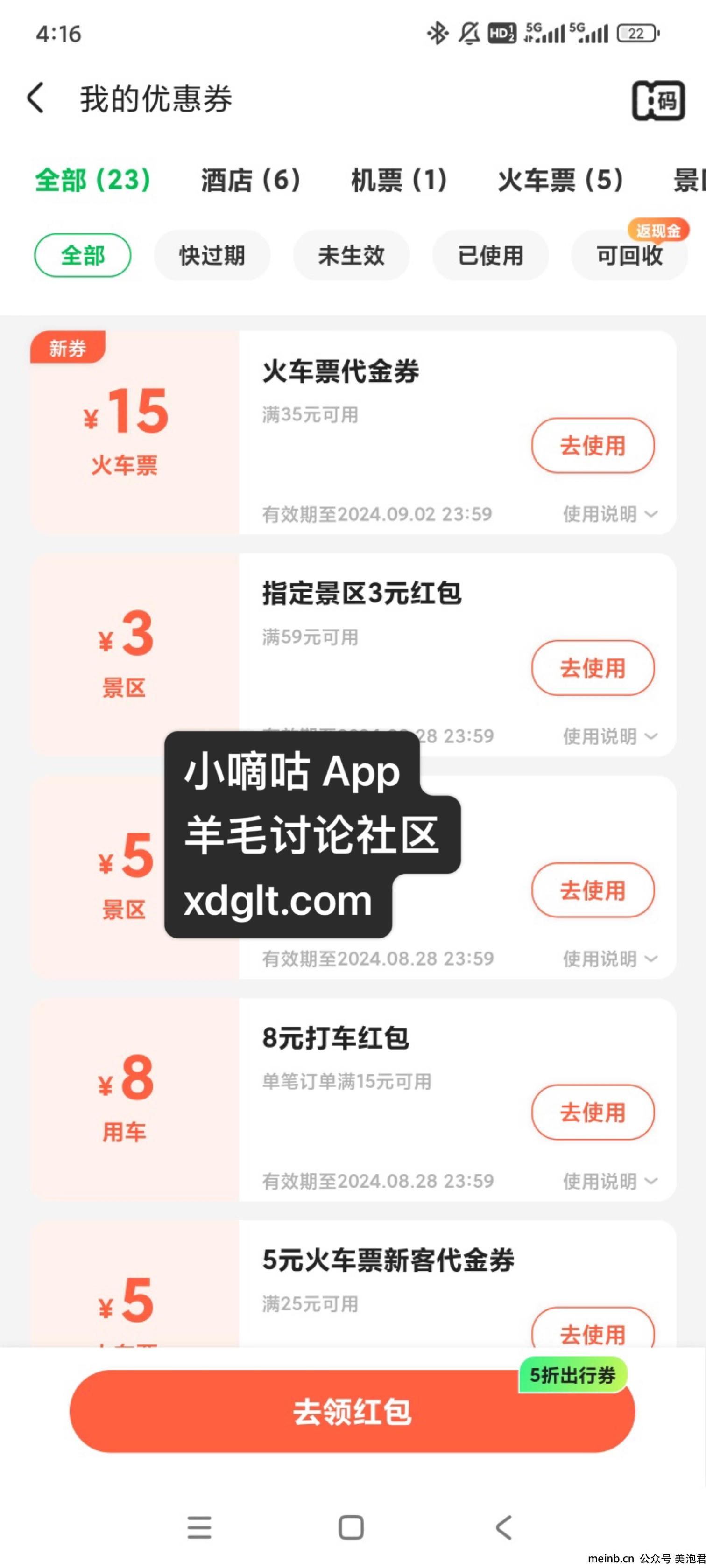Viewport: 706px width, 1568px height.
Task: Switch to the 火车票 (5) tab
Action: [560, 181]
